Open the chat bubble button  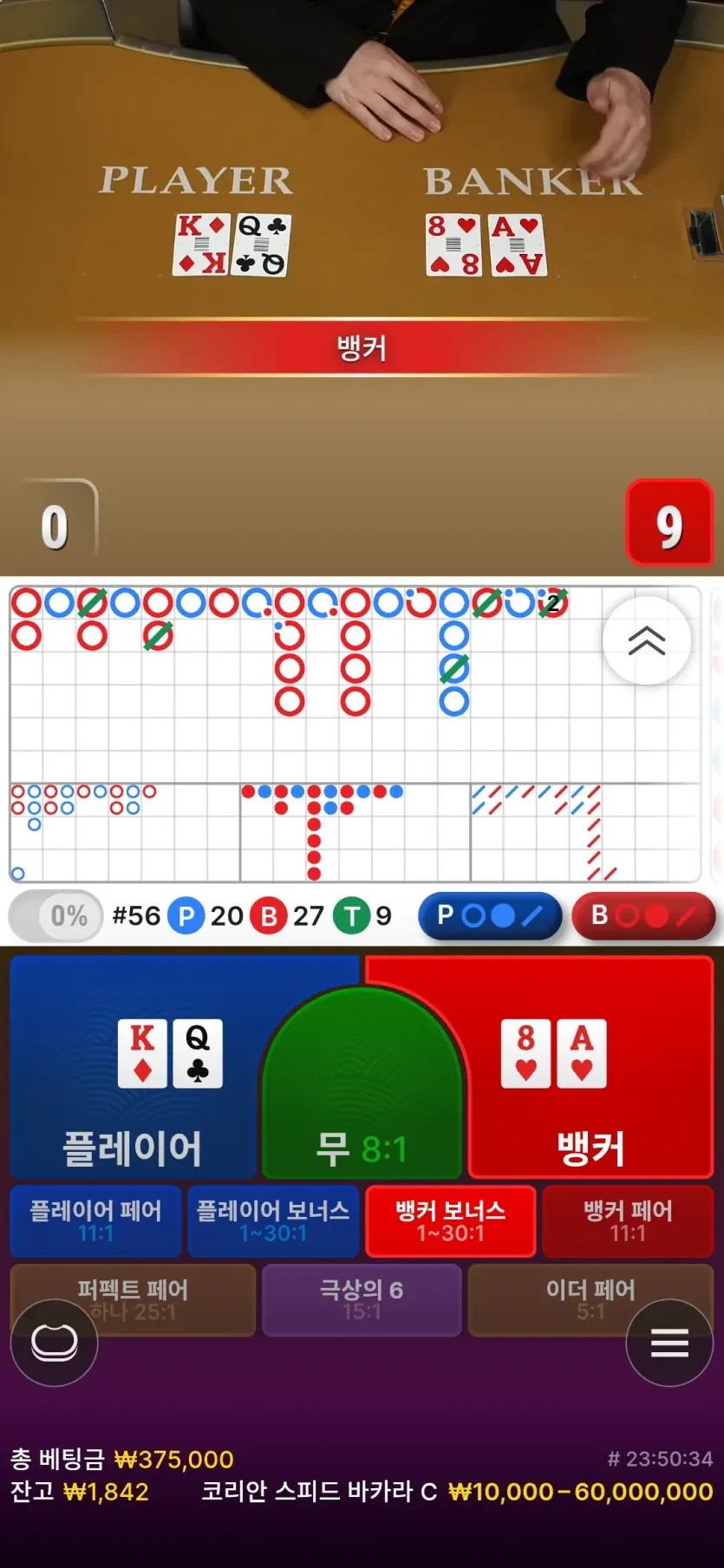[x=55, y=1343]
